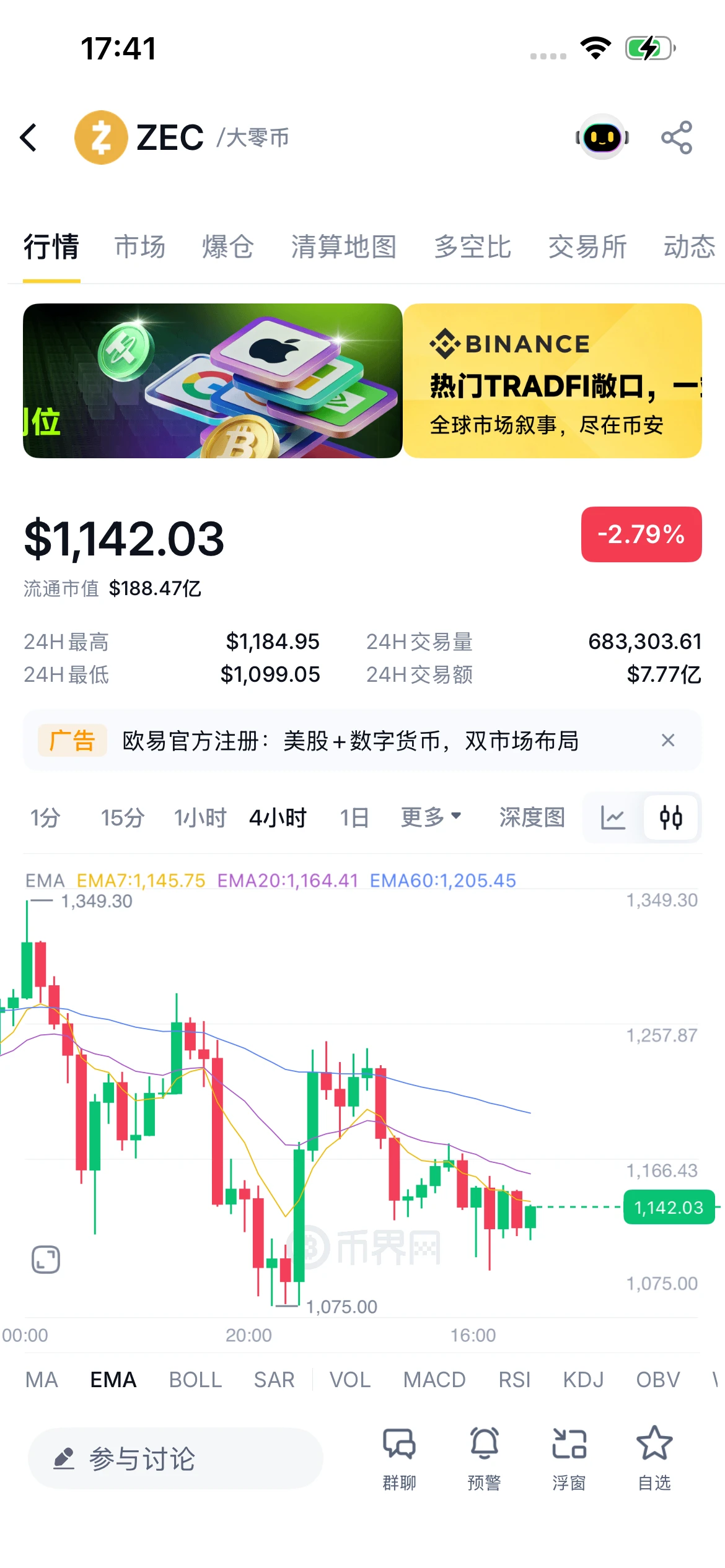725x1568 pixels.
Task: Open the Binance TRADFI banner
Action: [553, 381]
